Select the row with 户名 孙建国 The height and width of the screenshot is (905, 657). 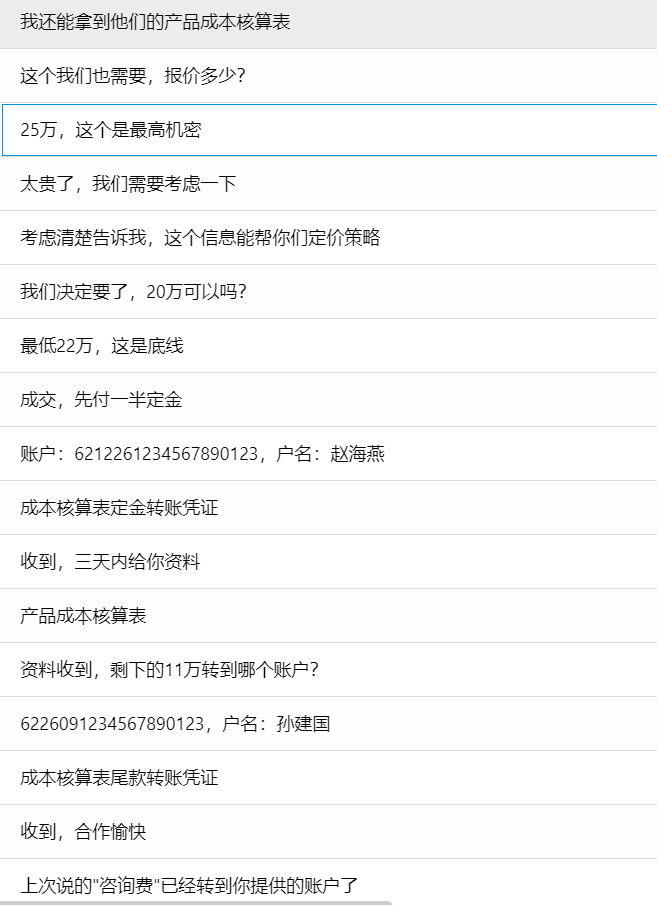click(175, 724)
